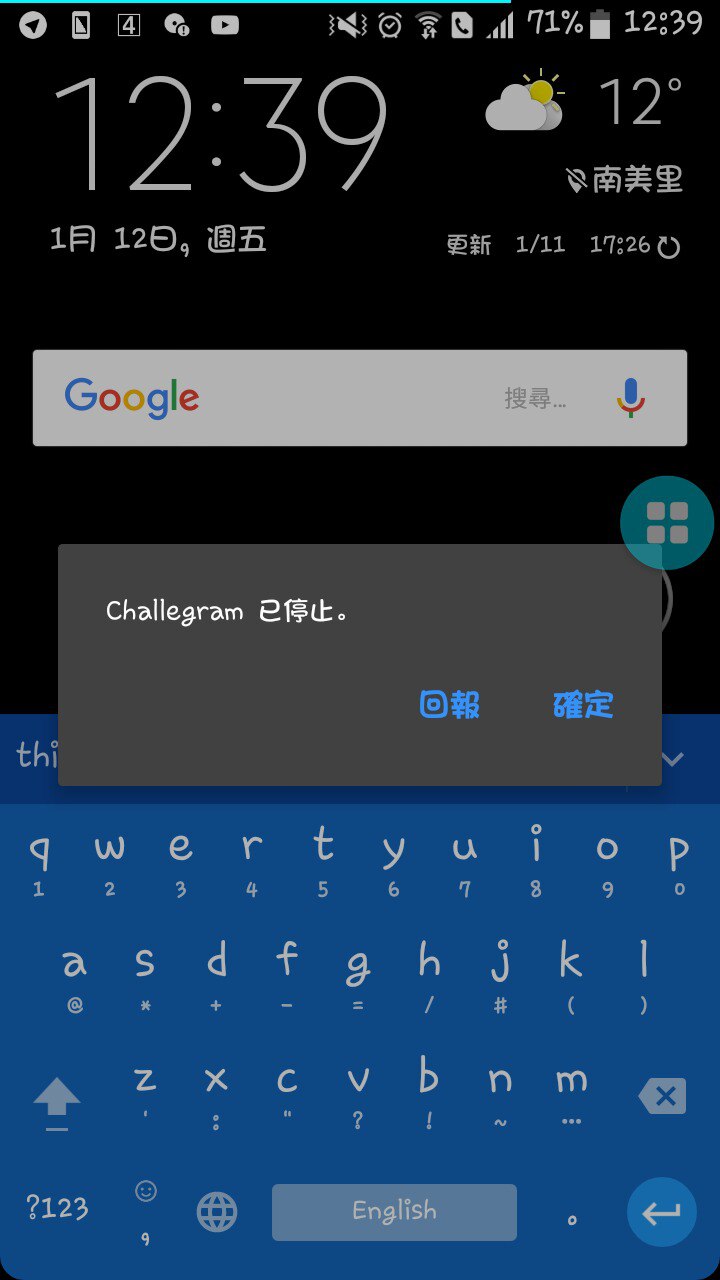This screenshot has width=720, height=1280.
Task: Tap the backspace key on the keyboard
Action: (x=662, y=1097)
